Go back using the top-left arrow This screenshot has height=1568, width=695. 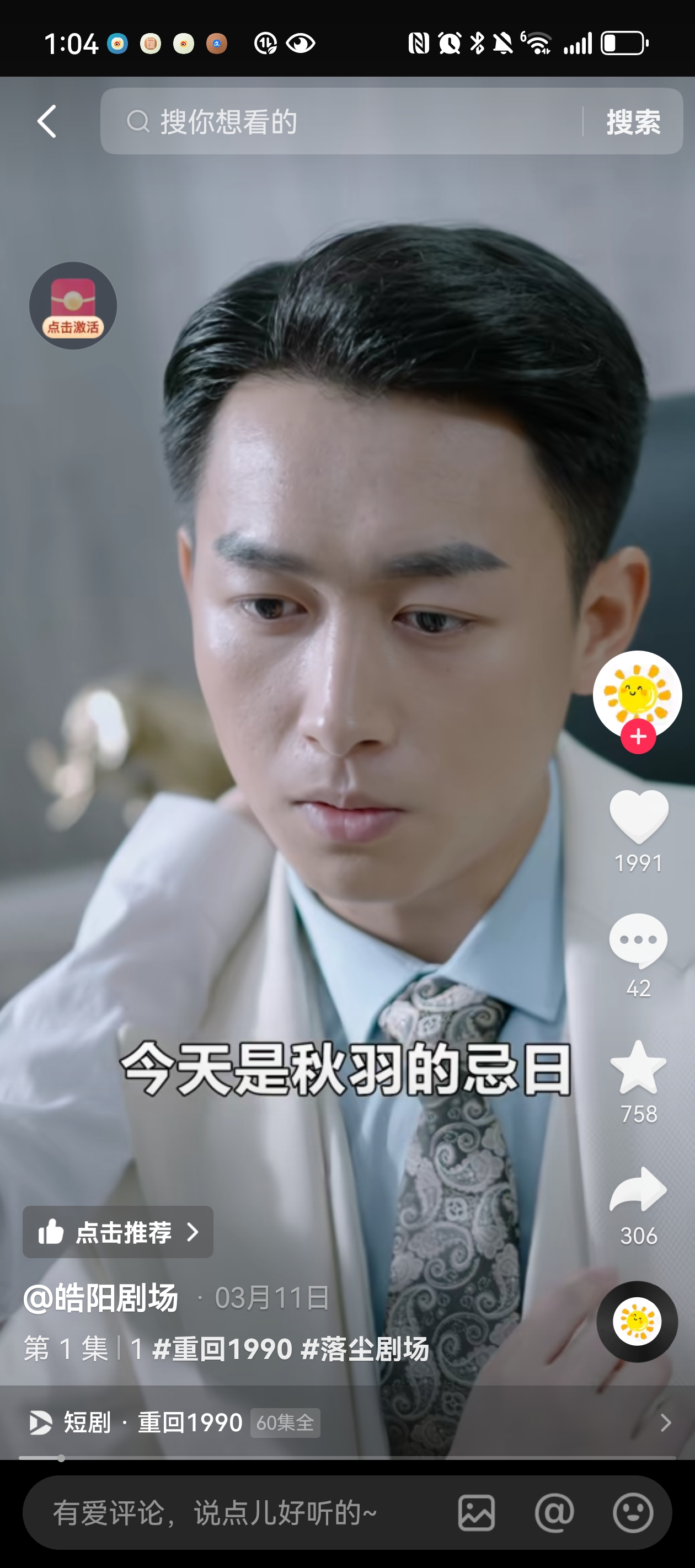tap(47, 122)
